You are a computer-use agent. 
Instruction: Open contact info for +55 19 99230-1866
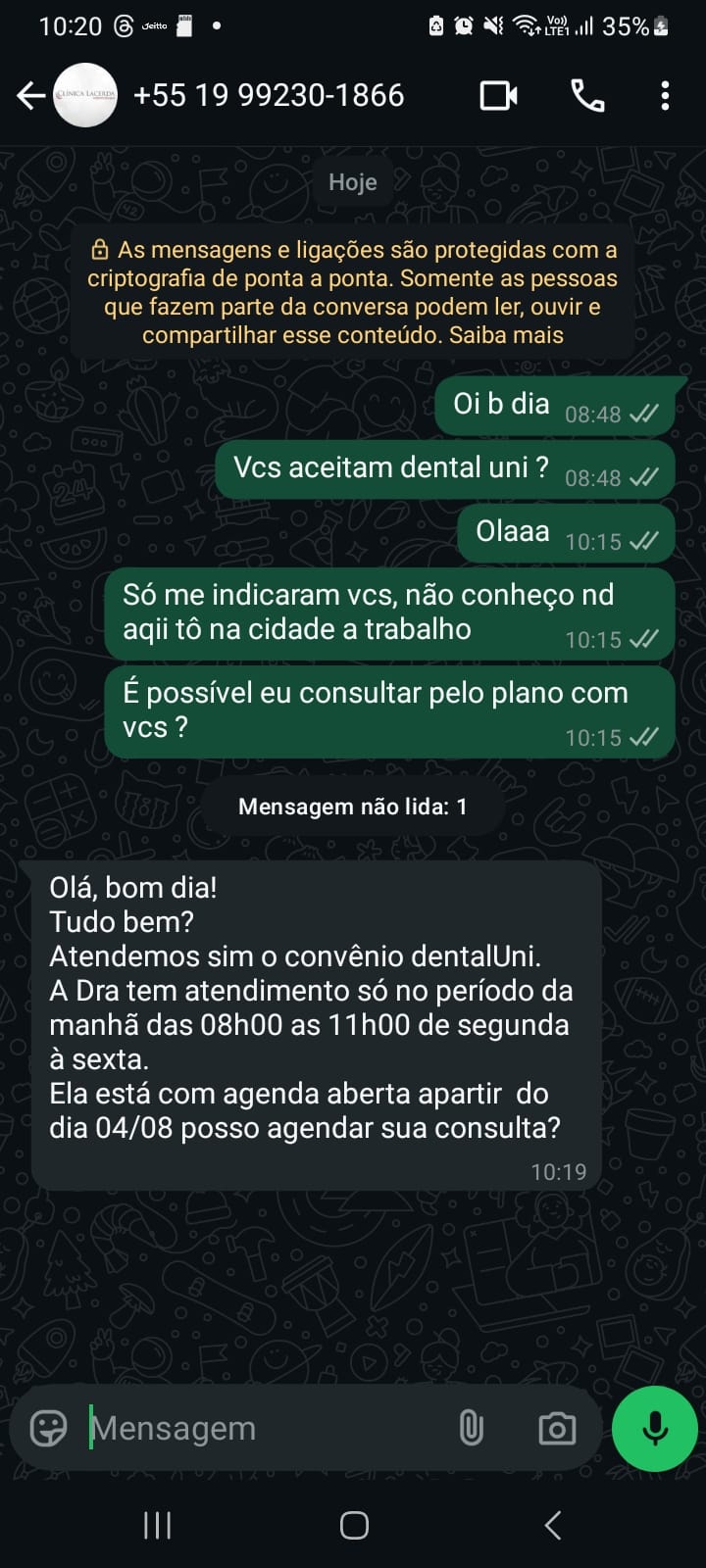[x=268, y=95]
